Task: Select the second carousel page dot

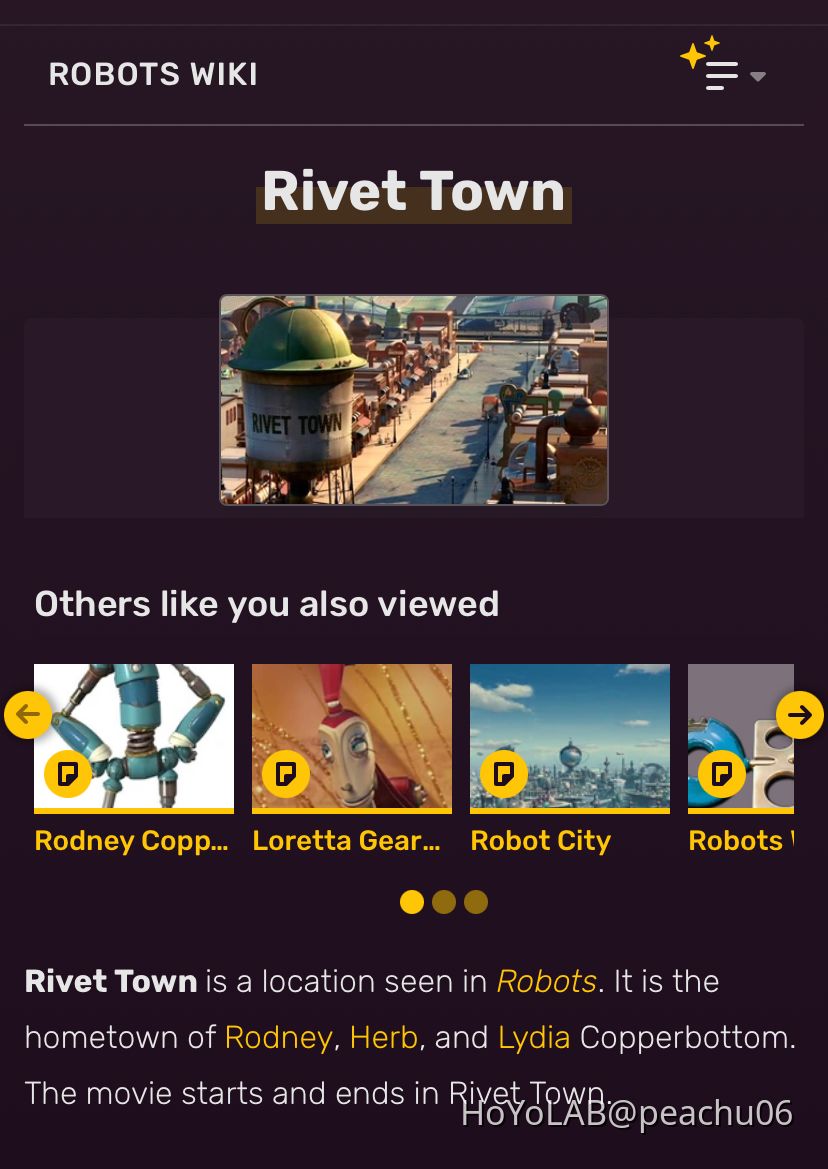Action: tap(443, 902)
